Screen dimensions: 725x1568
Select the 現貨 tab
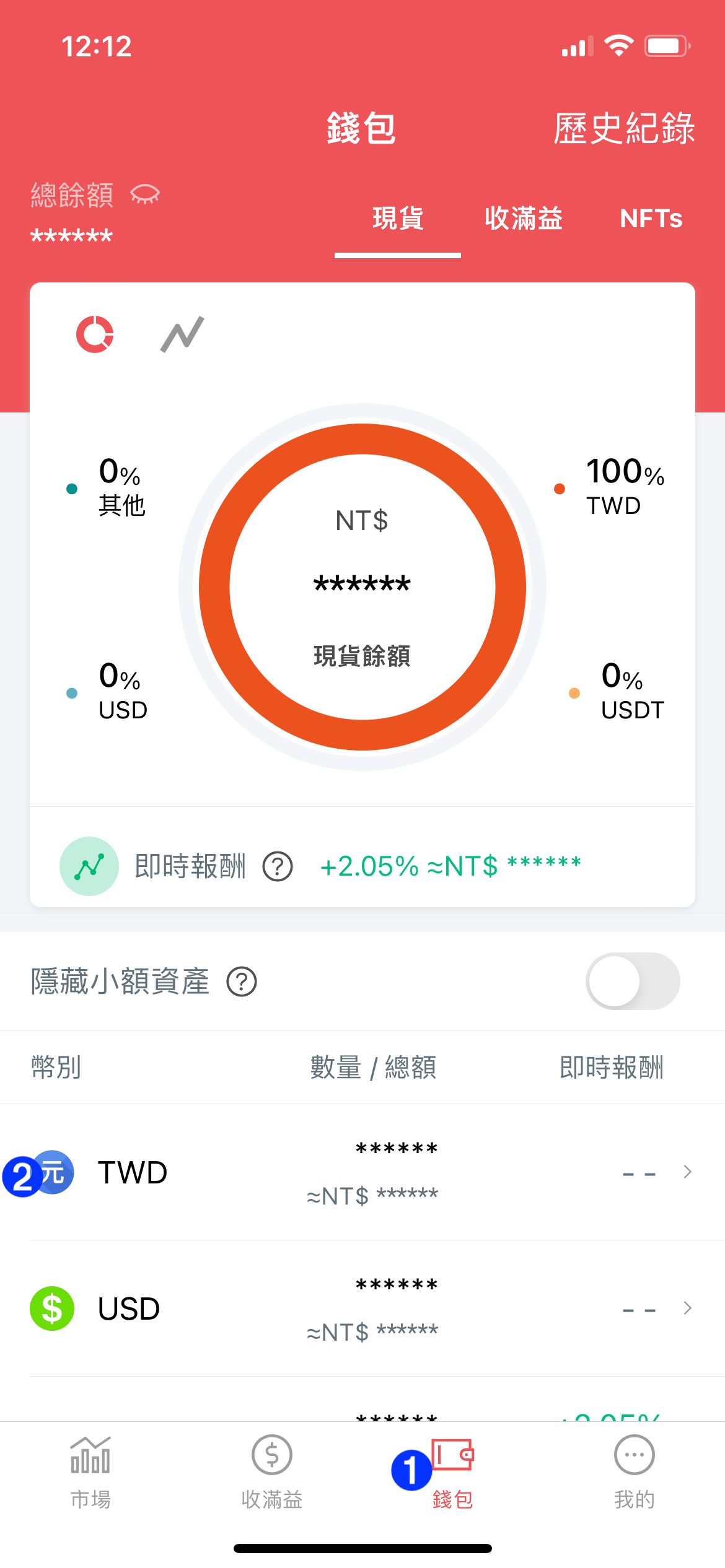[x=398, y=219]
